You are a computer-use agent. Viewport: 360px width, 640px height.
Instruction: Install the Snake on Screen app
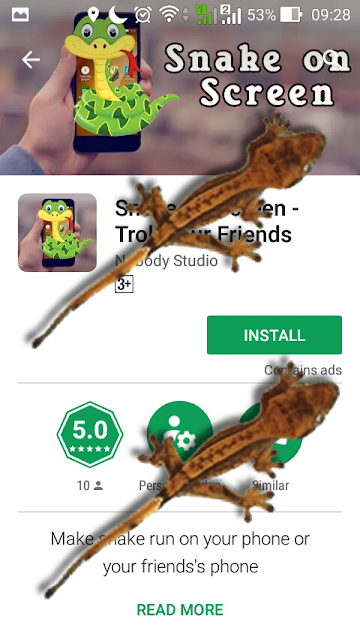[x=274, y=335]
